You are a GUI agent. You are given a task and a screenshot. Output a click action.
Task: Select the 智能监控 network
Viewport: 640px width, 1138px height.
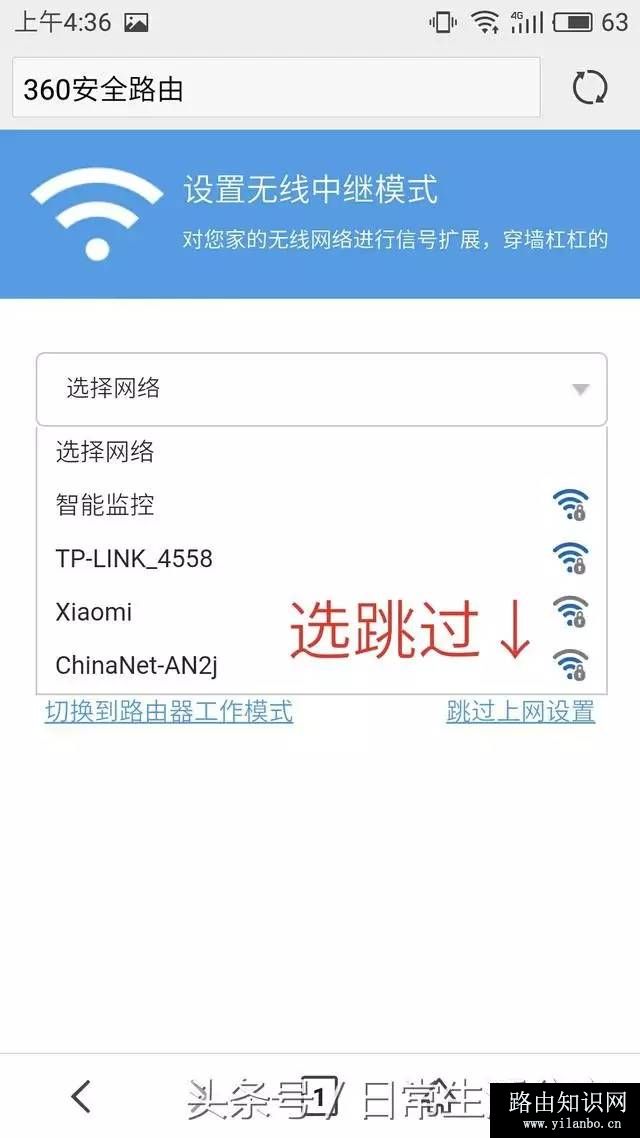tap(105, 505)
